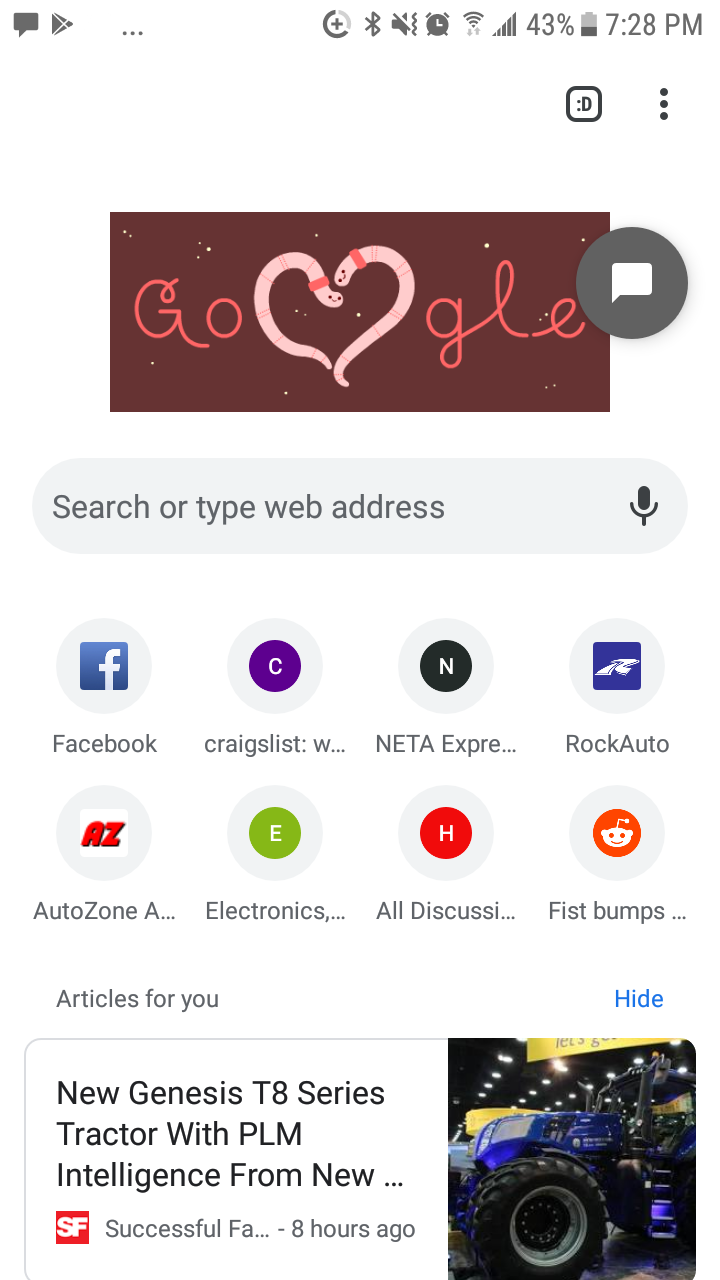Screen dimensions: 720x1280
Task: Tap the floating chat bubble
Action: (x=632, y=283)
